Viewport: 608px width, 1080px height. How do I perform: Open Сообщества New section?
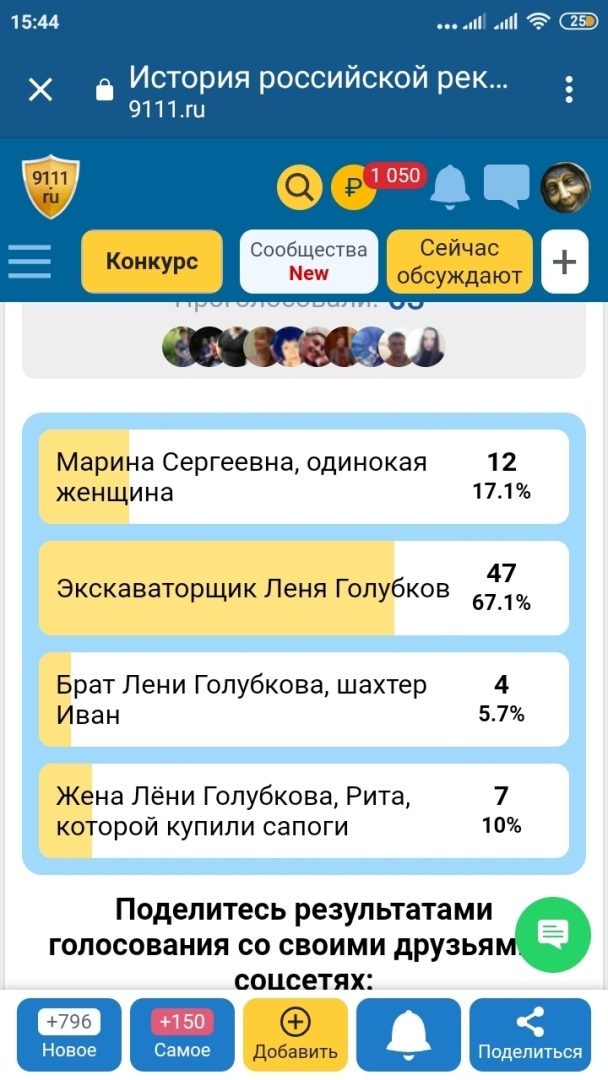point(309,262)
